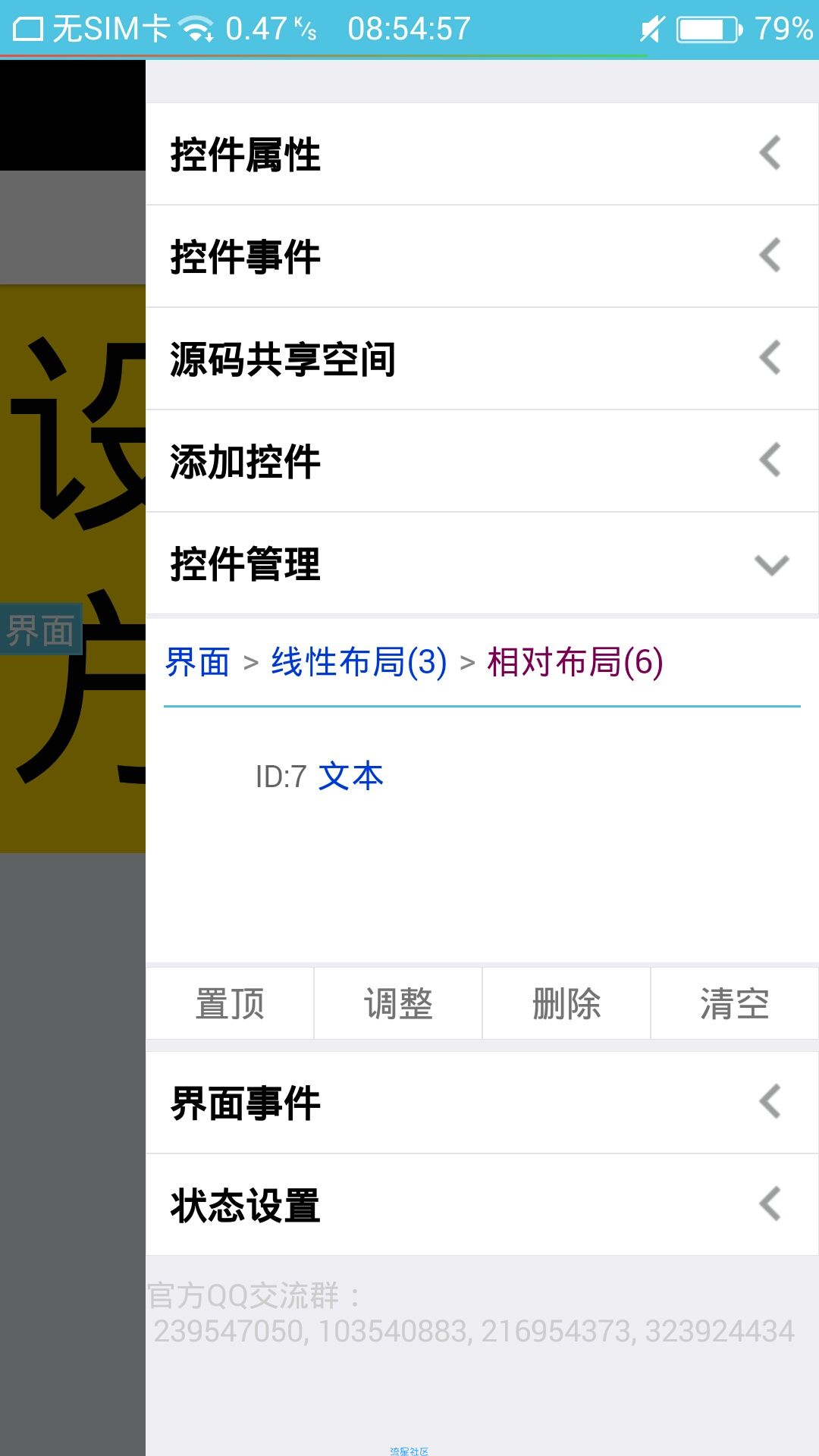
Task: Jump to 线性布局(3) in the breadcrumb
Action: 359,662
